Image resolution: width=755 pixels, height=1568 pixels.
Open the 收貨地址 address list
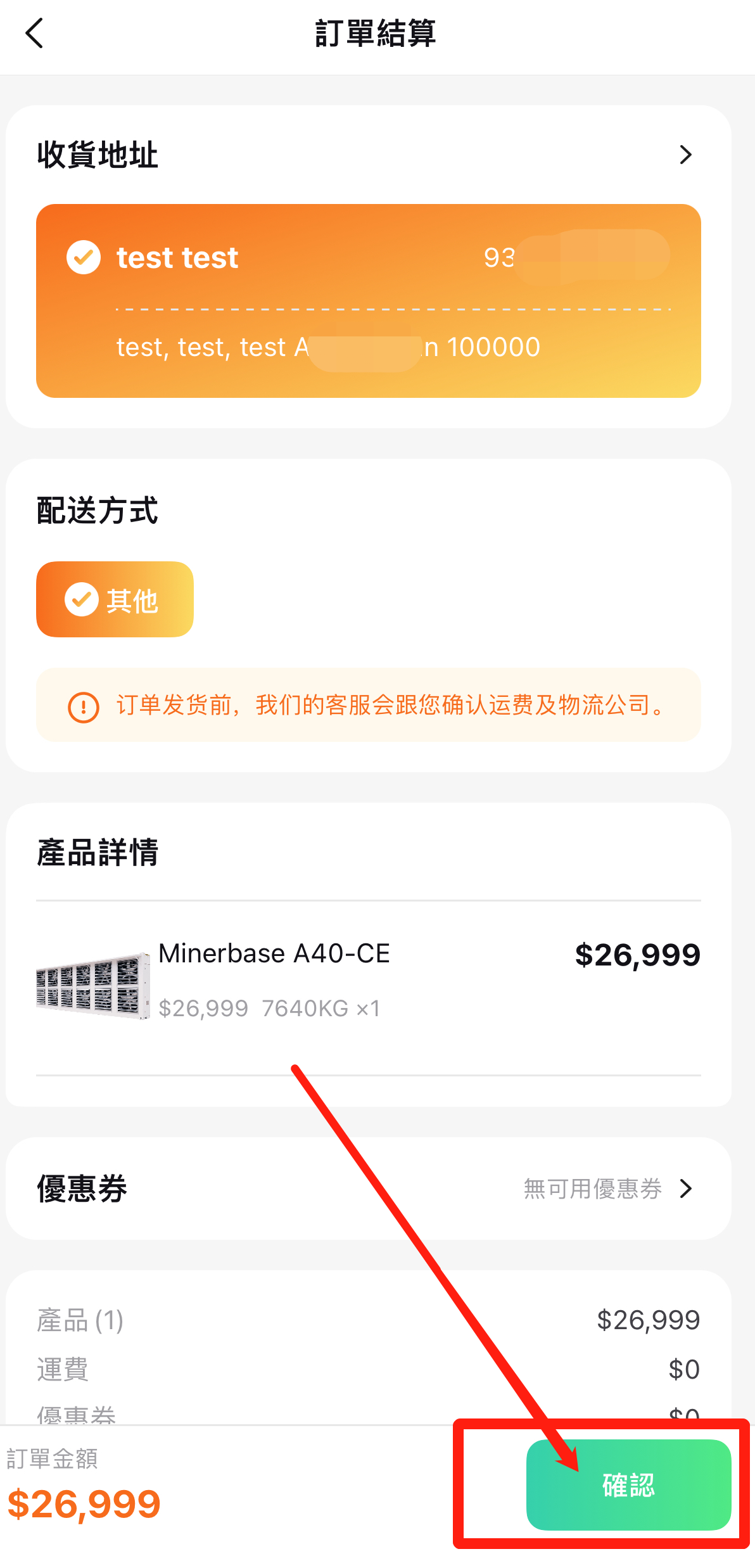[x=368, y=155]
